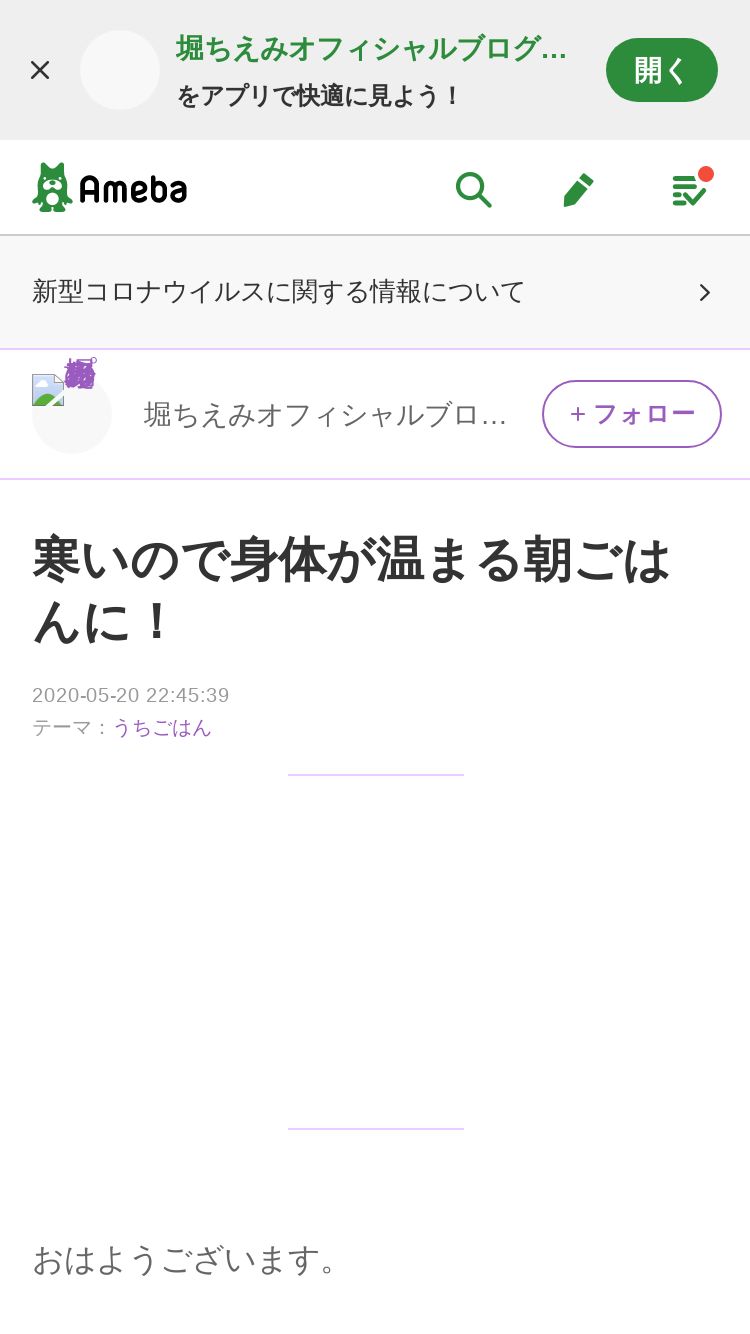Screen dimensions: 750x1334
Task: Open the うちごはん theme link
Action: point(162,728)
